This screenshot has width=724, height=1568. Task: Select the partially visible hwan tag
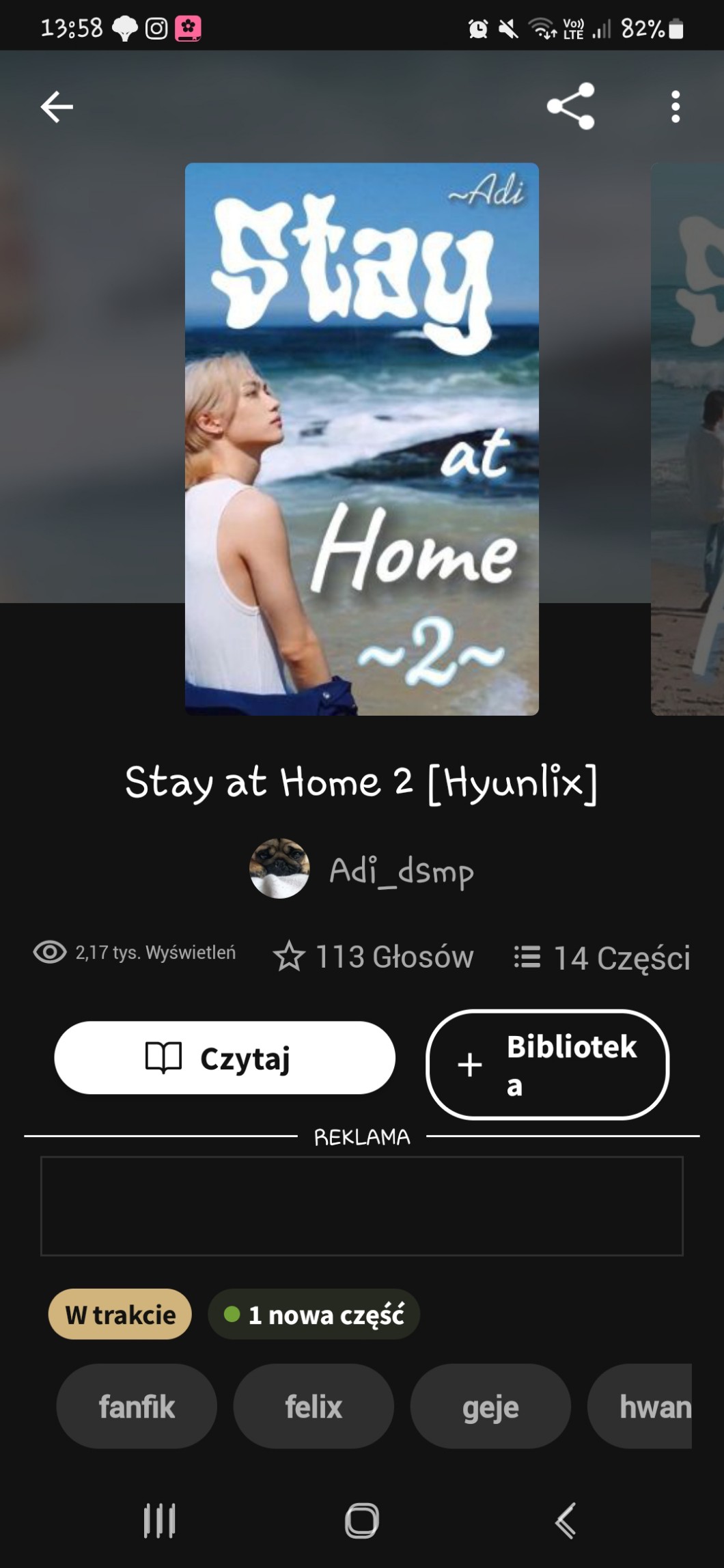(640, 1406)
